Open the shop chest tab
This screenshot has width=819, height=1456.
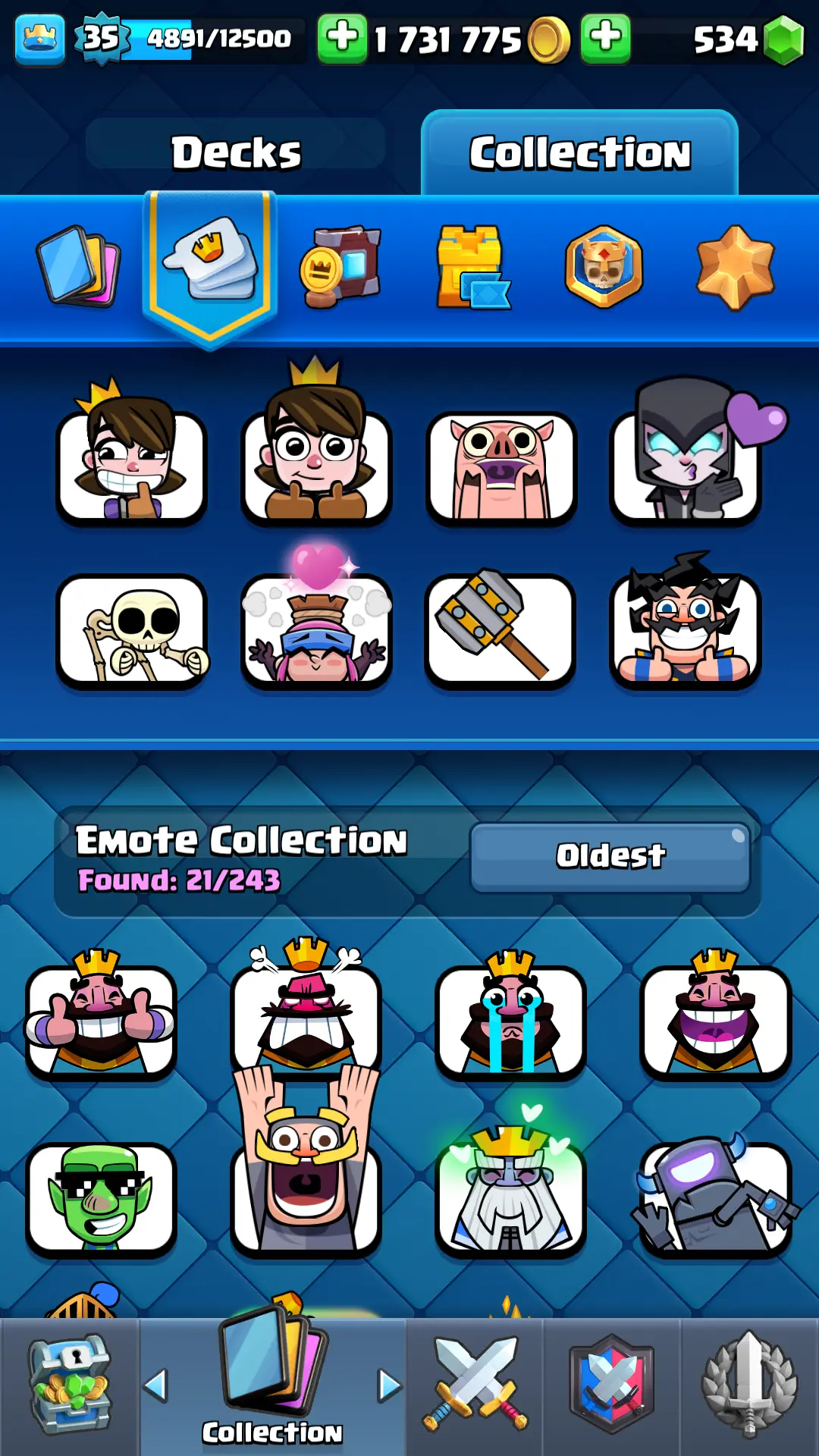(x=69, y=1386)
